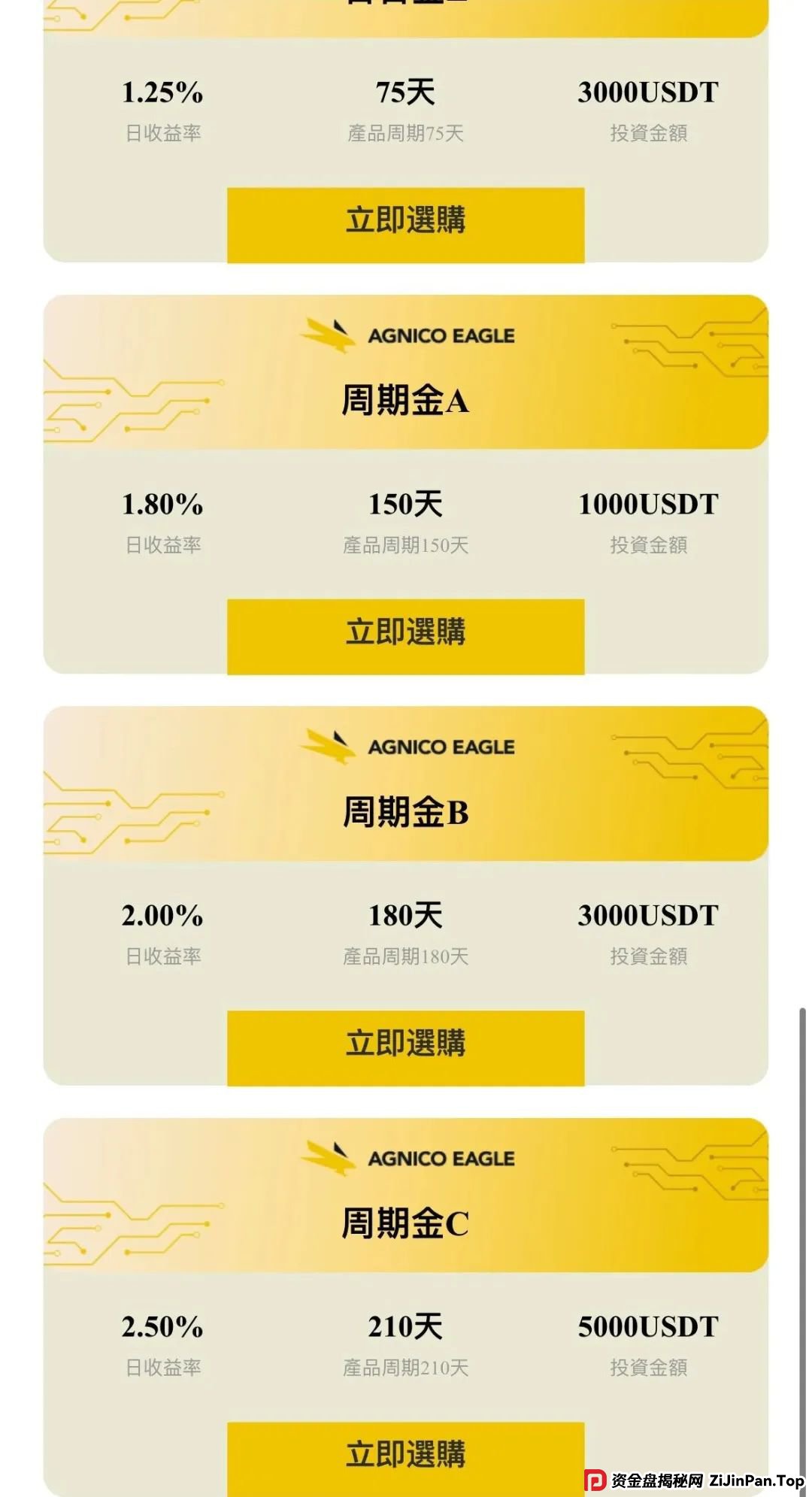Buy 周期金A with 立即選購
This screenshot has width=812, height=1497.
click(x=405, y=635)
